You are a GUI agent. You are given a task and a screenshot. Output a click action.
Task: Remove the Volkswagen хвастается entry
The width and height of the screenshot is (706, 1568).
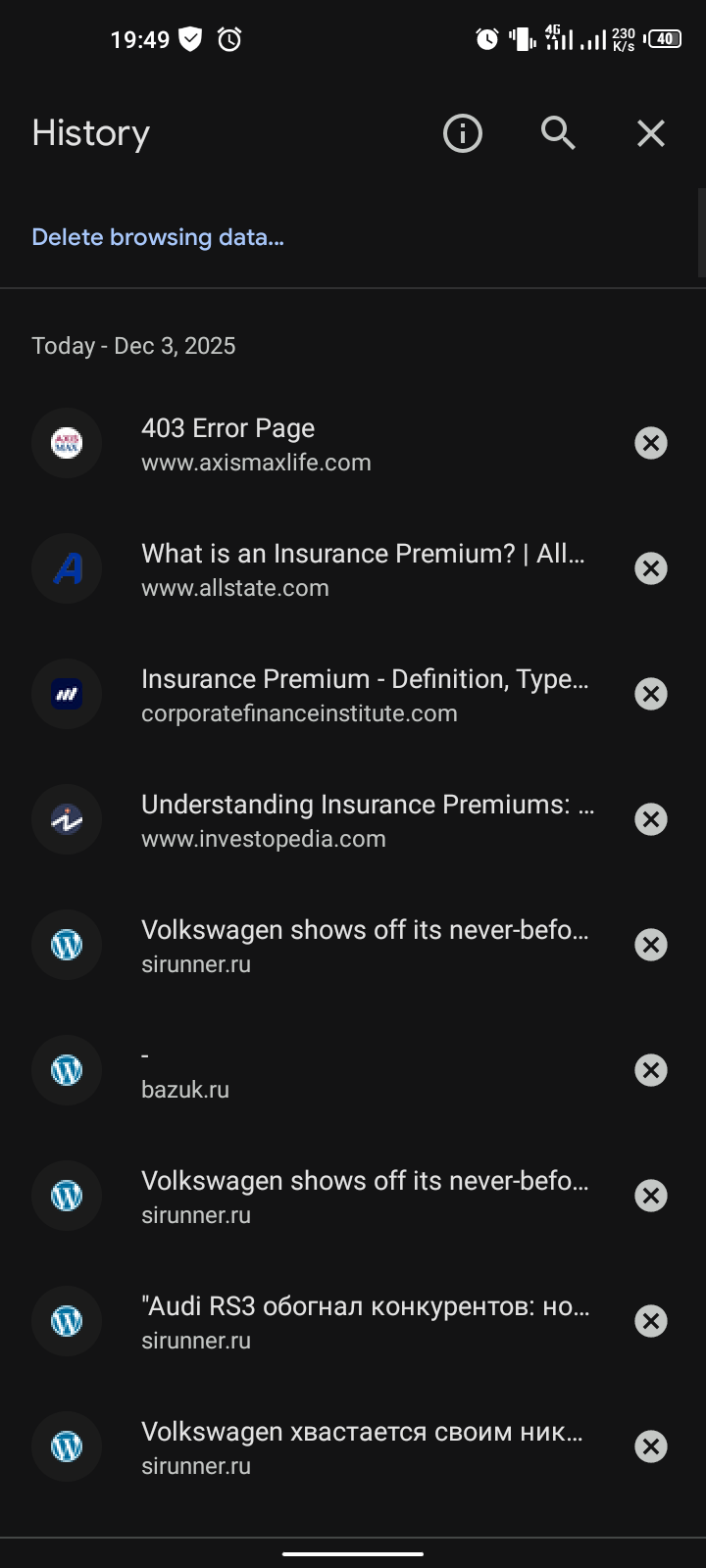pos(651,1446)
